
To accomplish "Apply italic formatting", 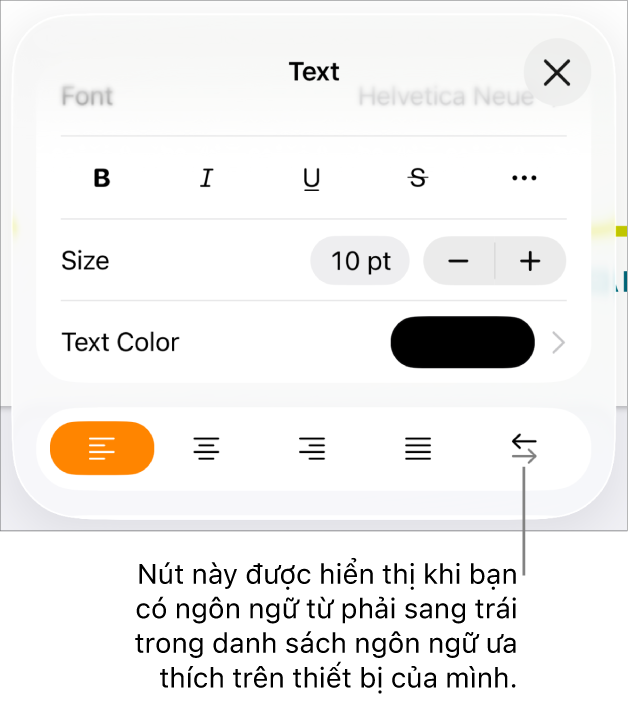I will [206, 178].
